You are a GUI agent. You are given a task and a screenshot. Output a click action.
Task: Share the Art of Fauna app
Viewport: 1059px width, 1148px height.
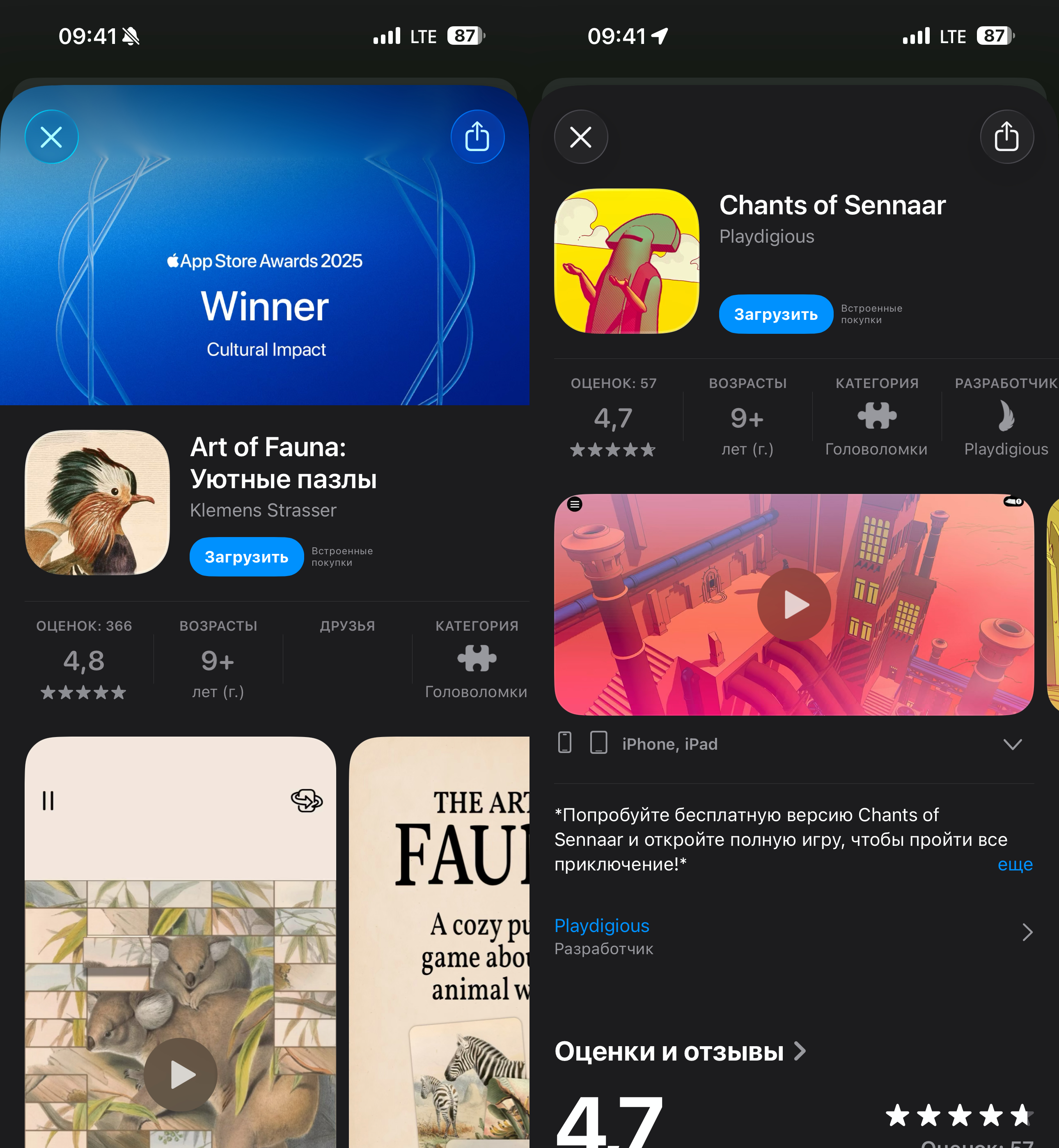click(477, 137)
